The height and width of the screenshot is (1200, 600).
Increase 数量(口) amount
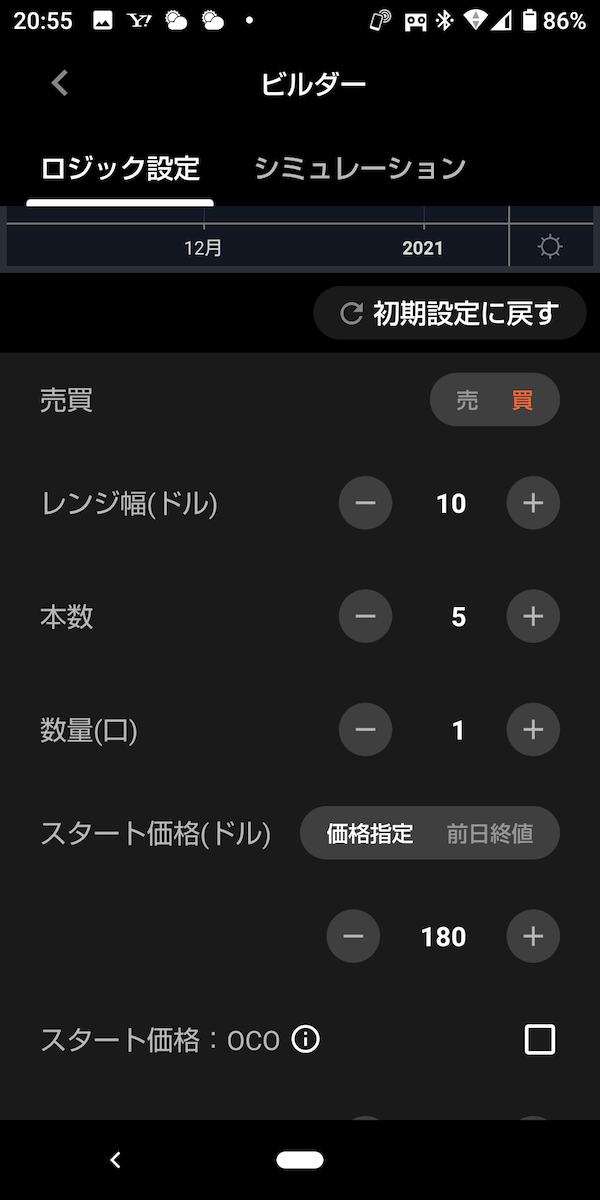tap(533, 731)
